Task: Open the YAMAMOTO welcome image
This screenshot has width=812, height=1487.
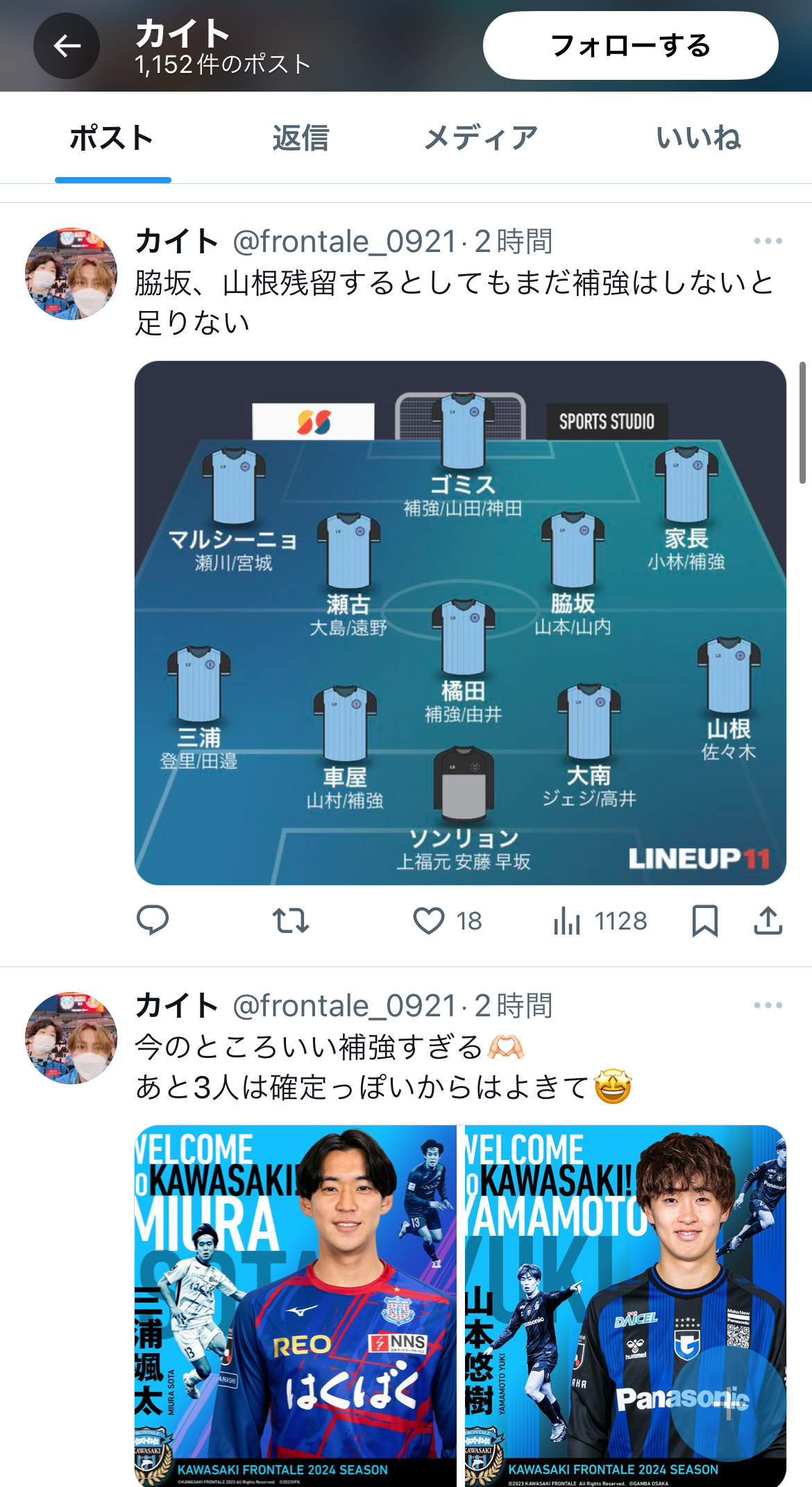Action: coord(625,1306)
